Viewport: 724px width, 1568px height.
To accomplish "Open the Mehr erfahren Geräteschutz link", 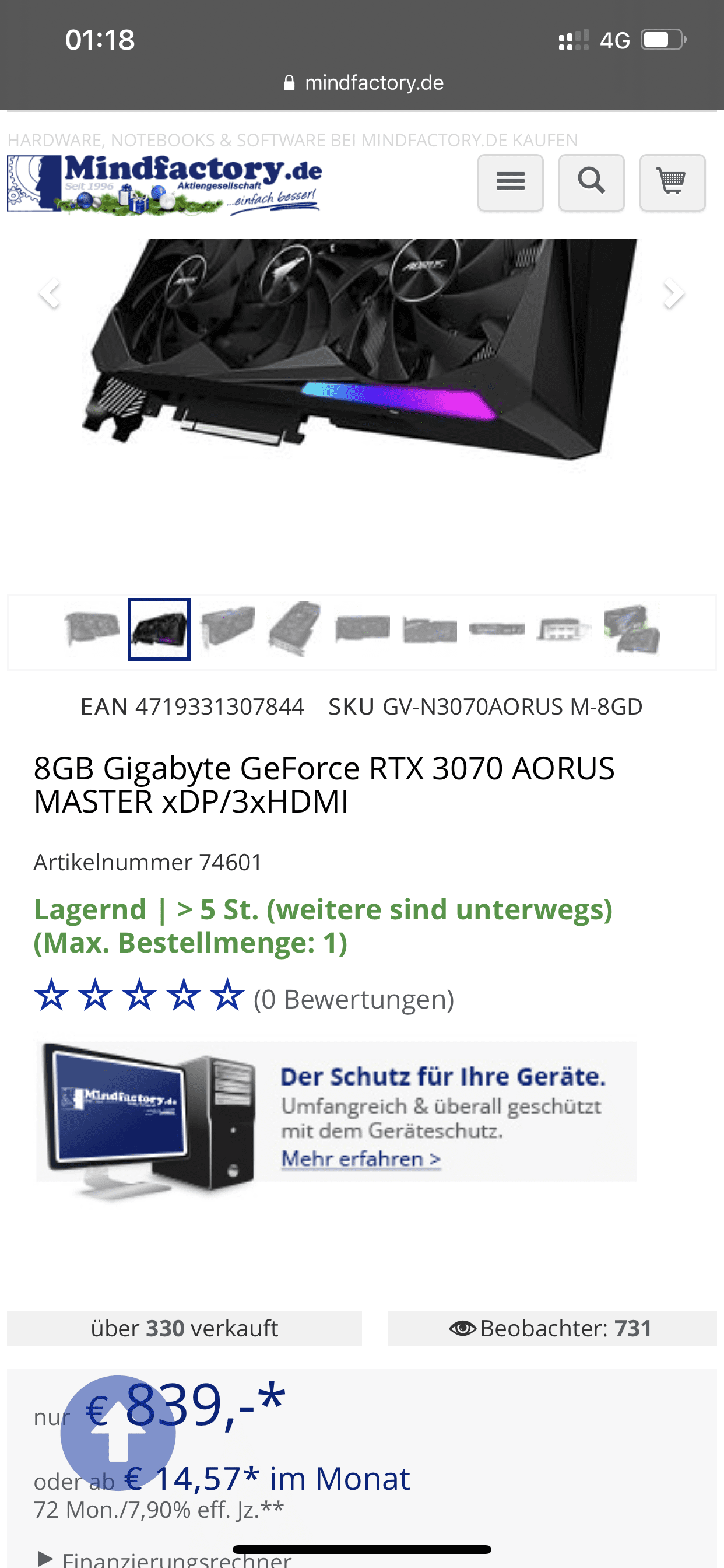I will 361,1158.
